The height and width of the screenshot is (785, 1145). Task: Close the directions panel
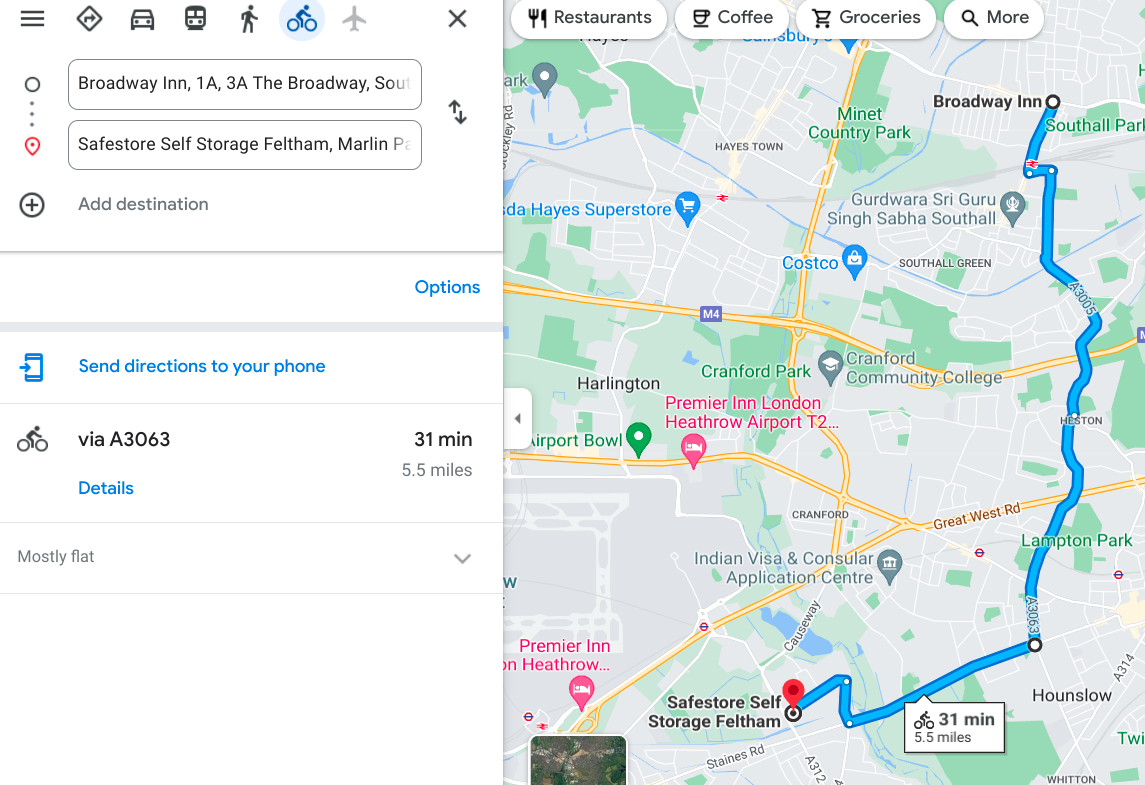coord(457,19)
